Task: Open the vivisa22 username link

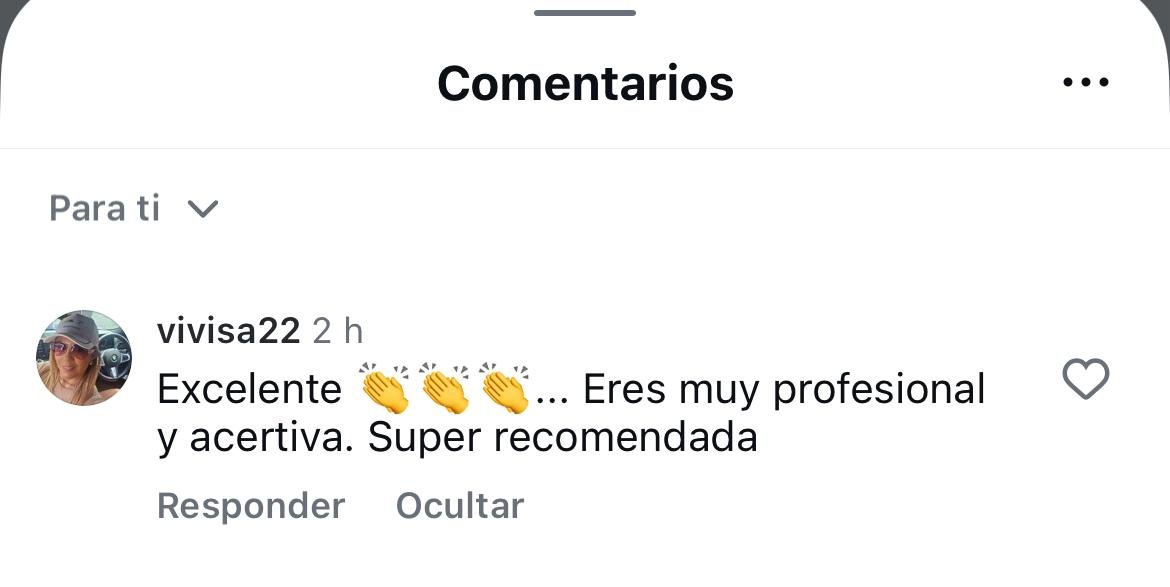Action: [228, 332]
